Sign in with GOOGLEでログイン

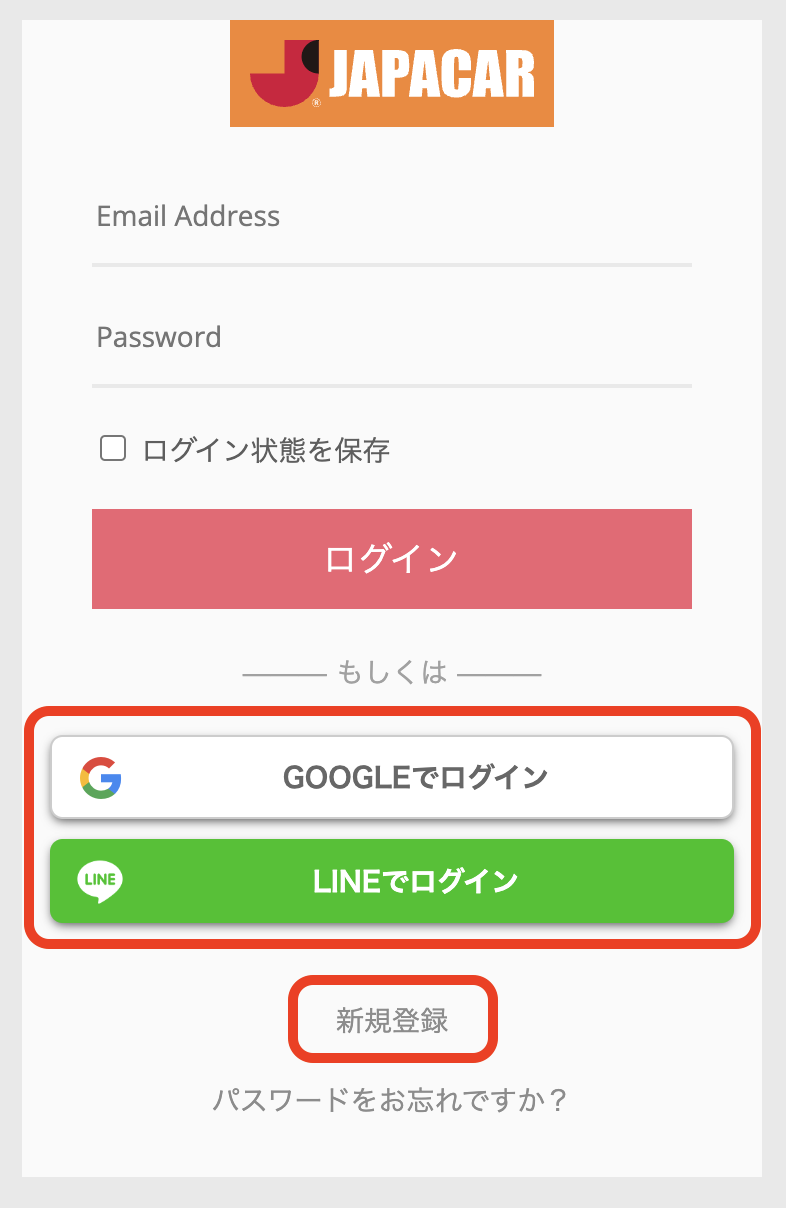(x=391, y=777)
